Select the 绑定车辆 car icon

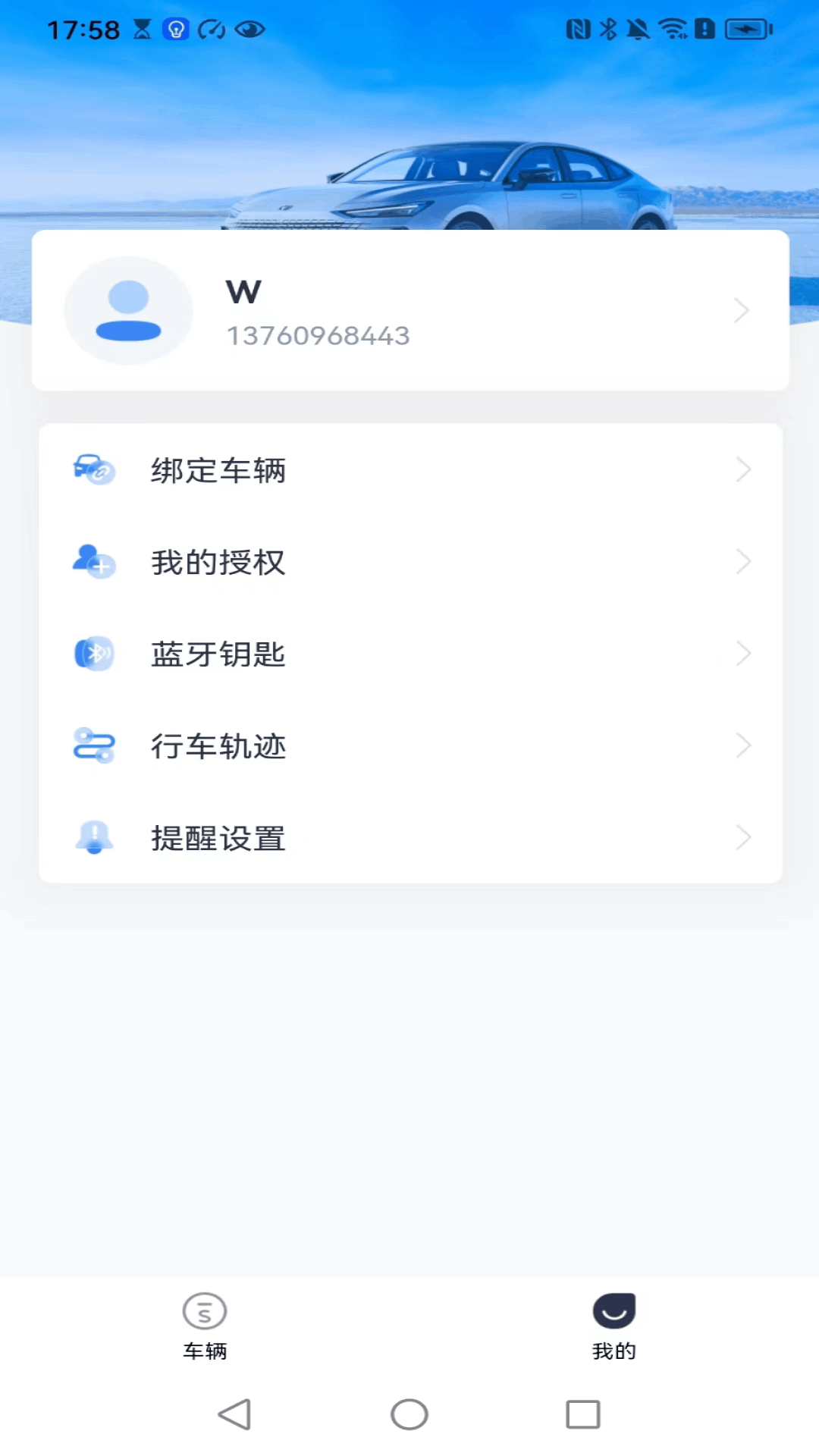(94, 470)
